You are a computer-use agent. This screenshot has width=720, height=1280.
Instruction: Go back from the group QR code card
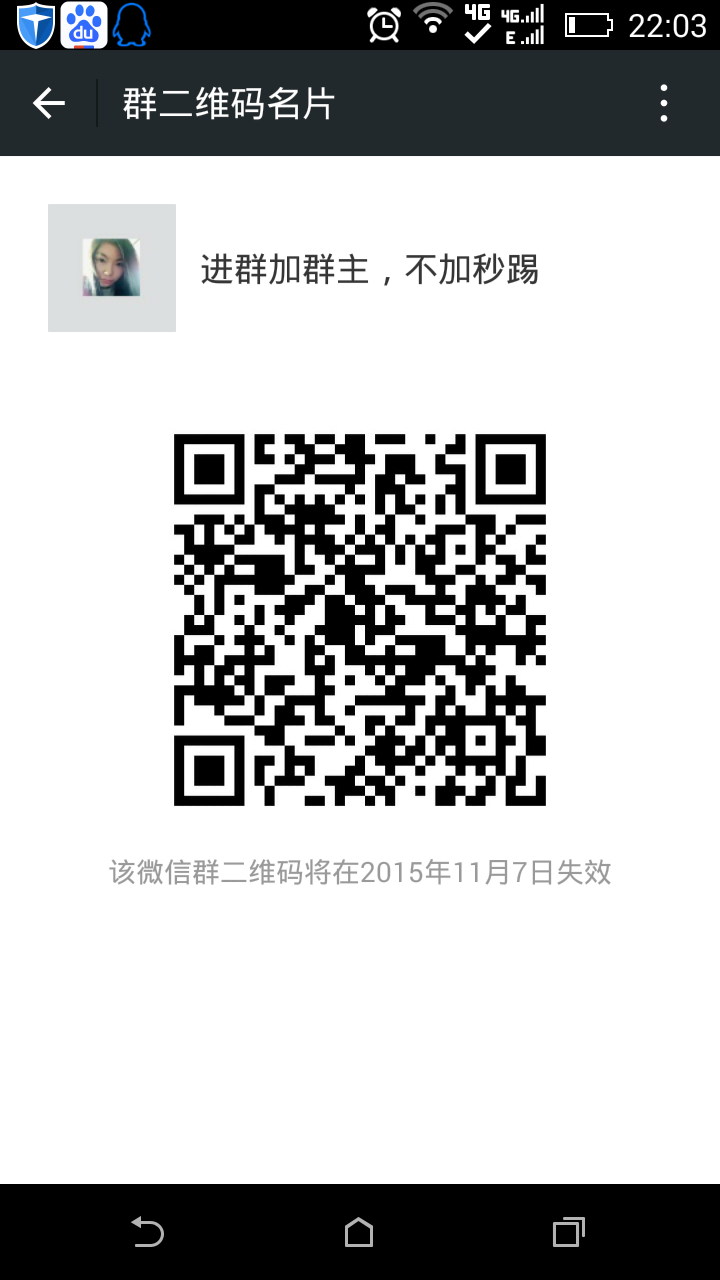[48, 103]
